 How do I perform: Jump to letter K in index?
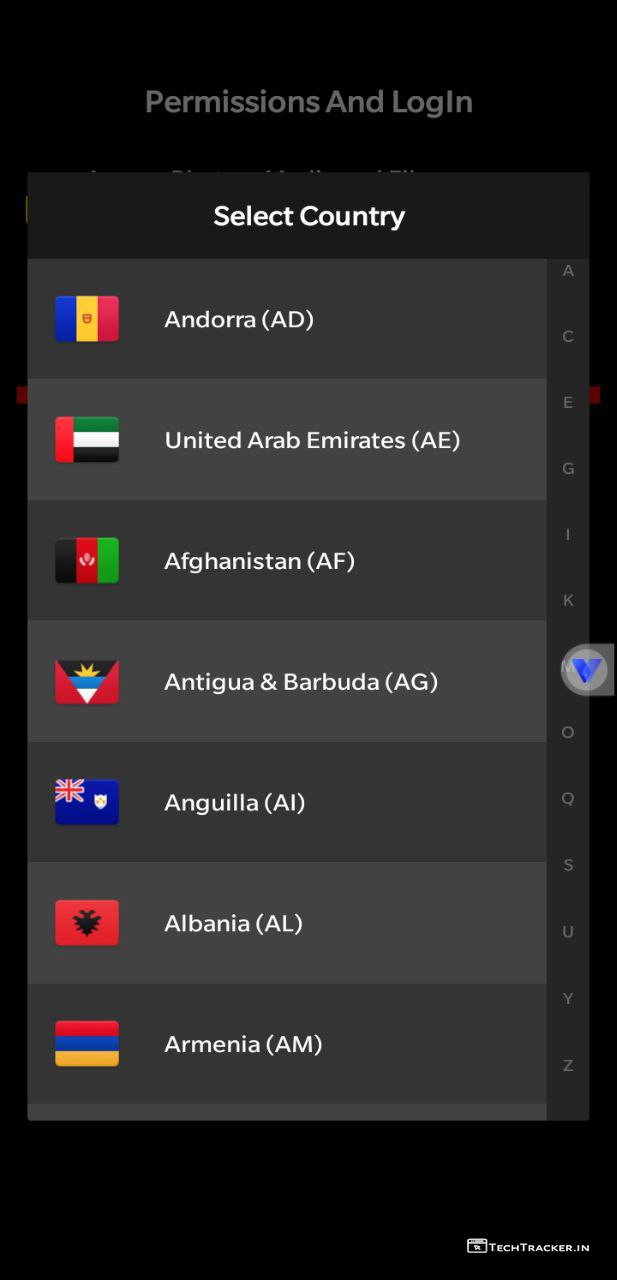[x=568, y=601]
